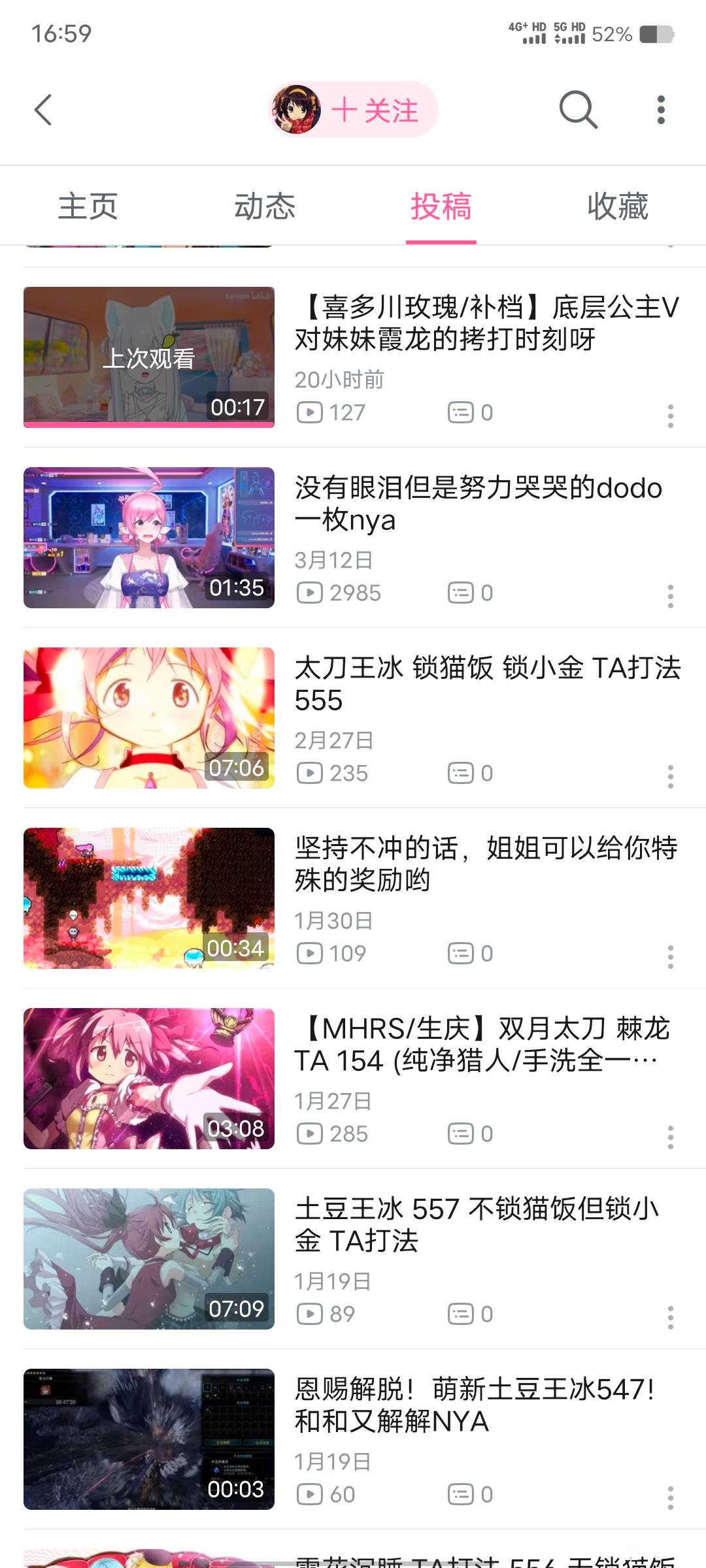Show more options for the 土豆王冰 557 video
The width and height of the screenshot is (706, 1568).
coord(670,1318)
